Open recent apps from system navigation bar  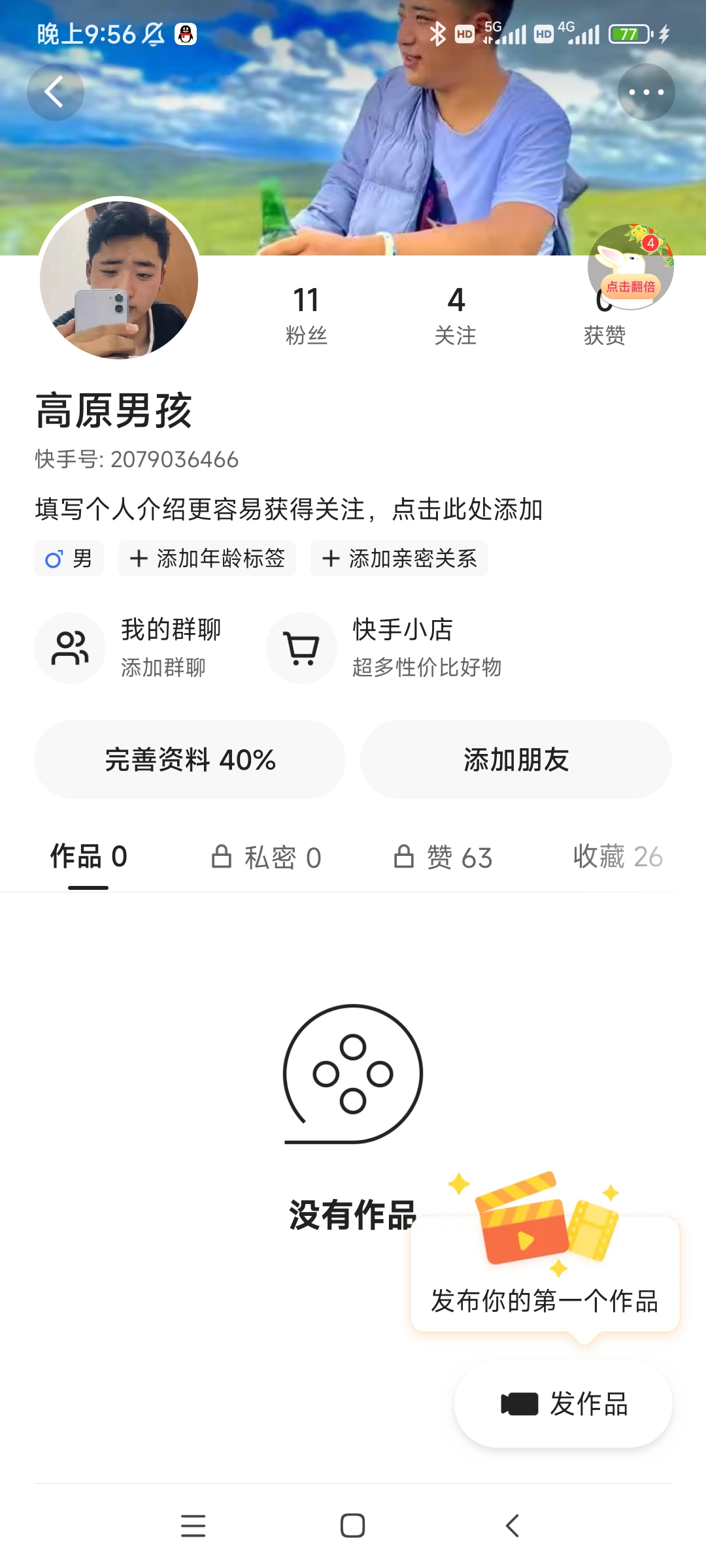(x=193, y=1526)
